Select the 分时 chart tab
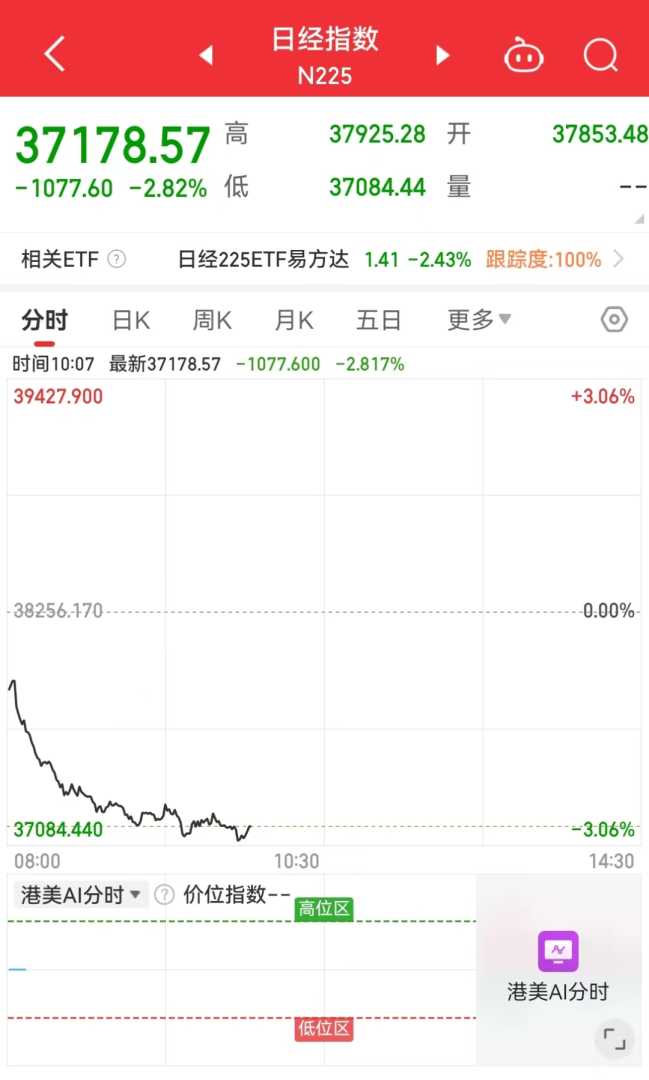Image resolution: width=649 pixels, height=1080 pixels. point(44,320)
